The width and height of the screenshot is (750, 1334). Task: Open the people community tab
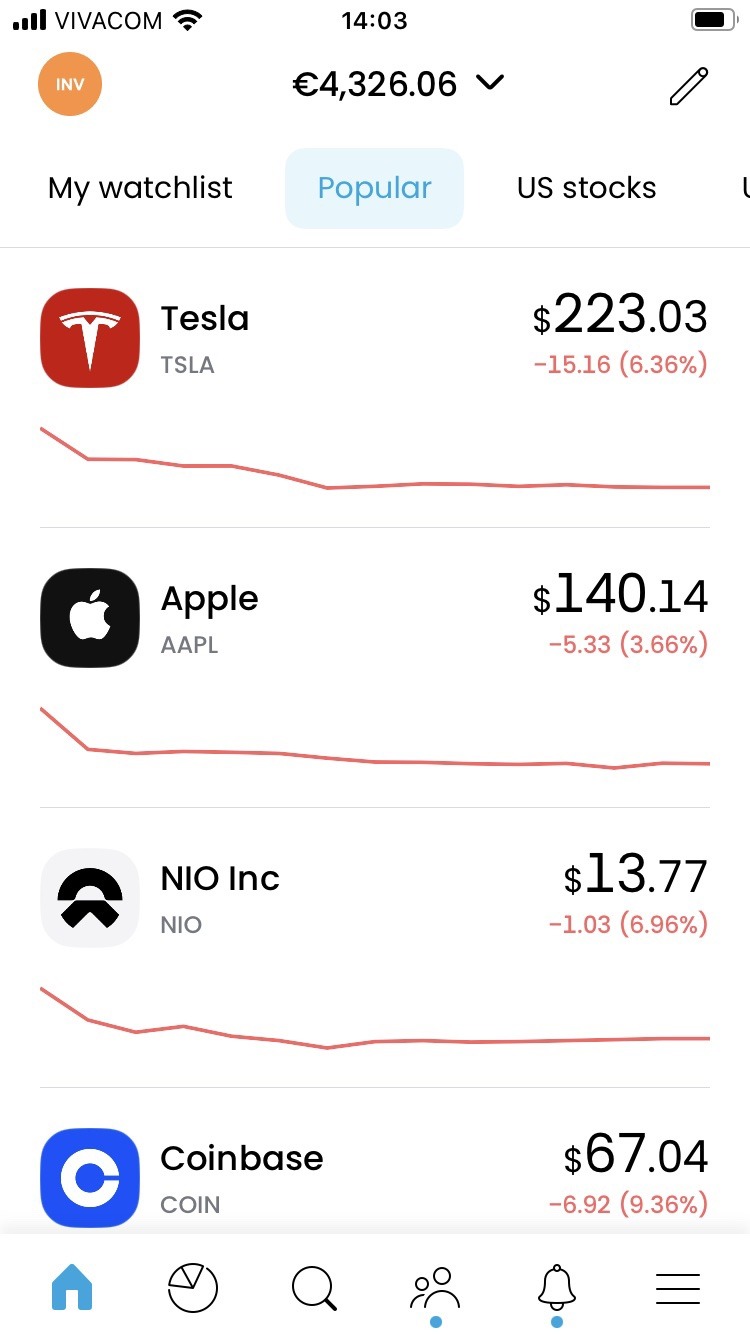[x=435, y=1287]
